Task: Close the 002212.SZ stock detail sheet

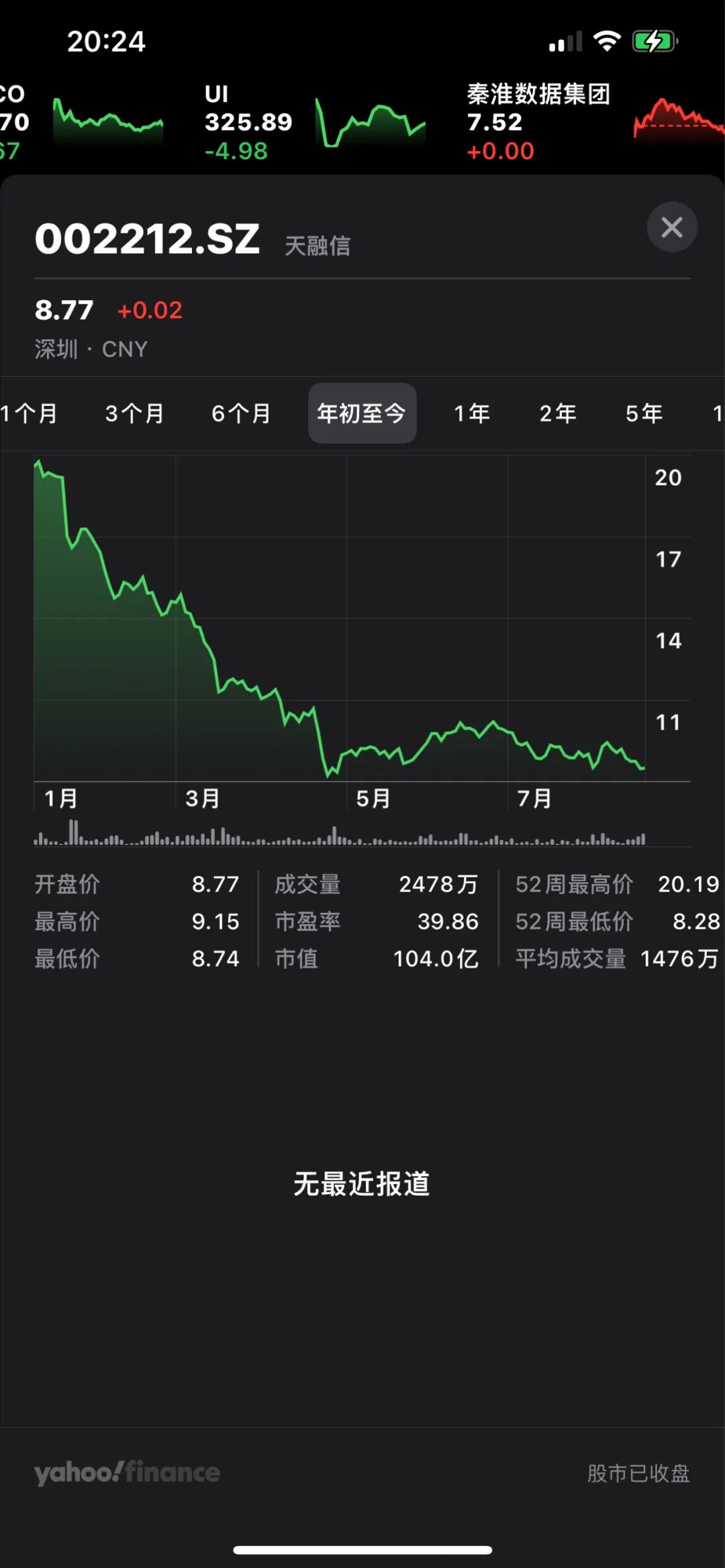Action: 672,228
